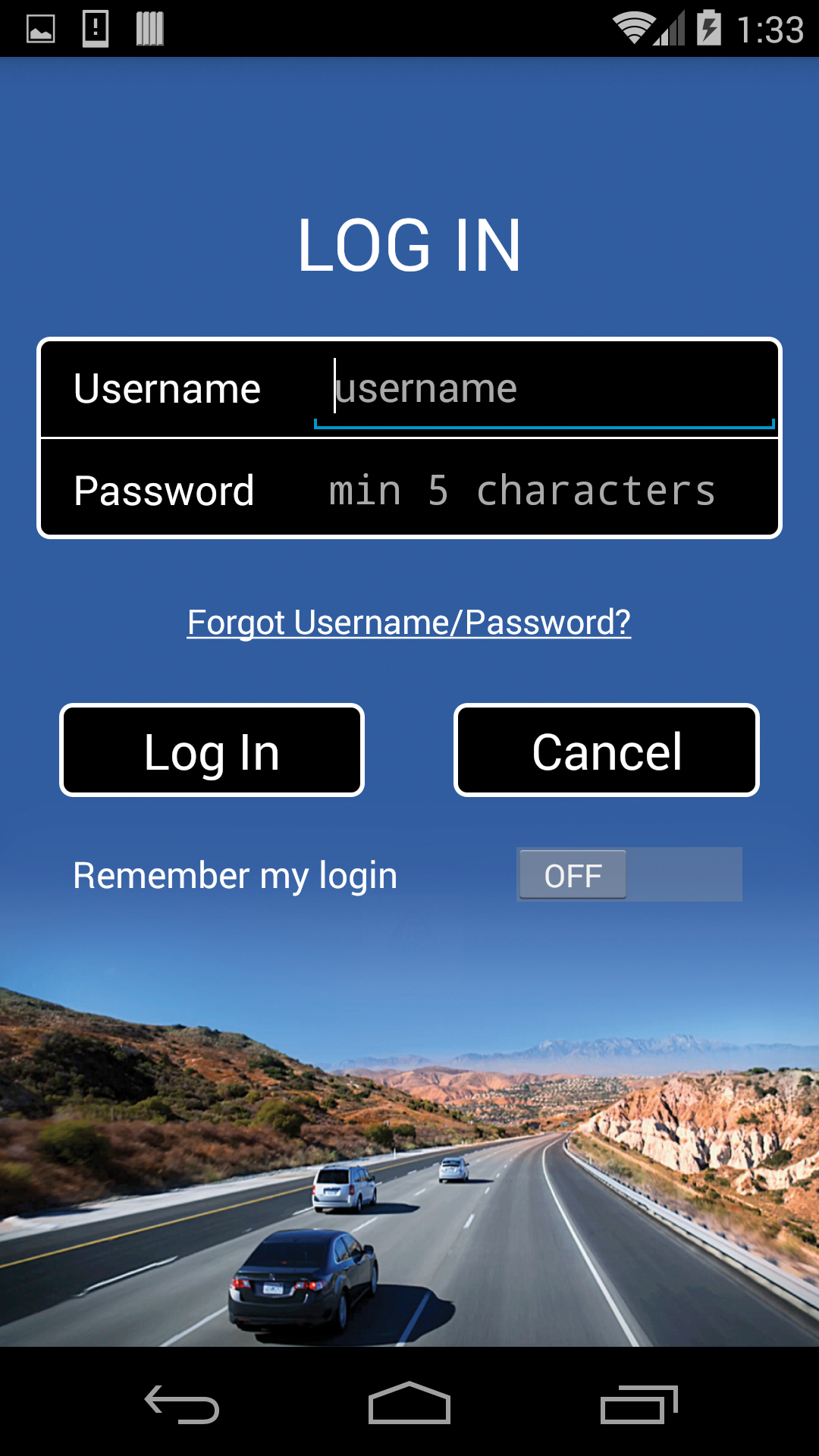Image resolution: width=819 pixels, height=1456 pixels.
Task: Cancel the login
Action: (607, 751)
